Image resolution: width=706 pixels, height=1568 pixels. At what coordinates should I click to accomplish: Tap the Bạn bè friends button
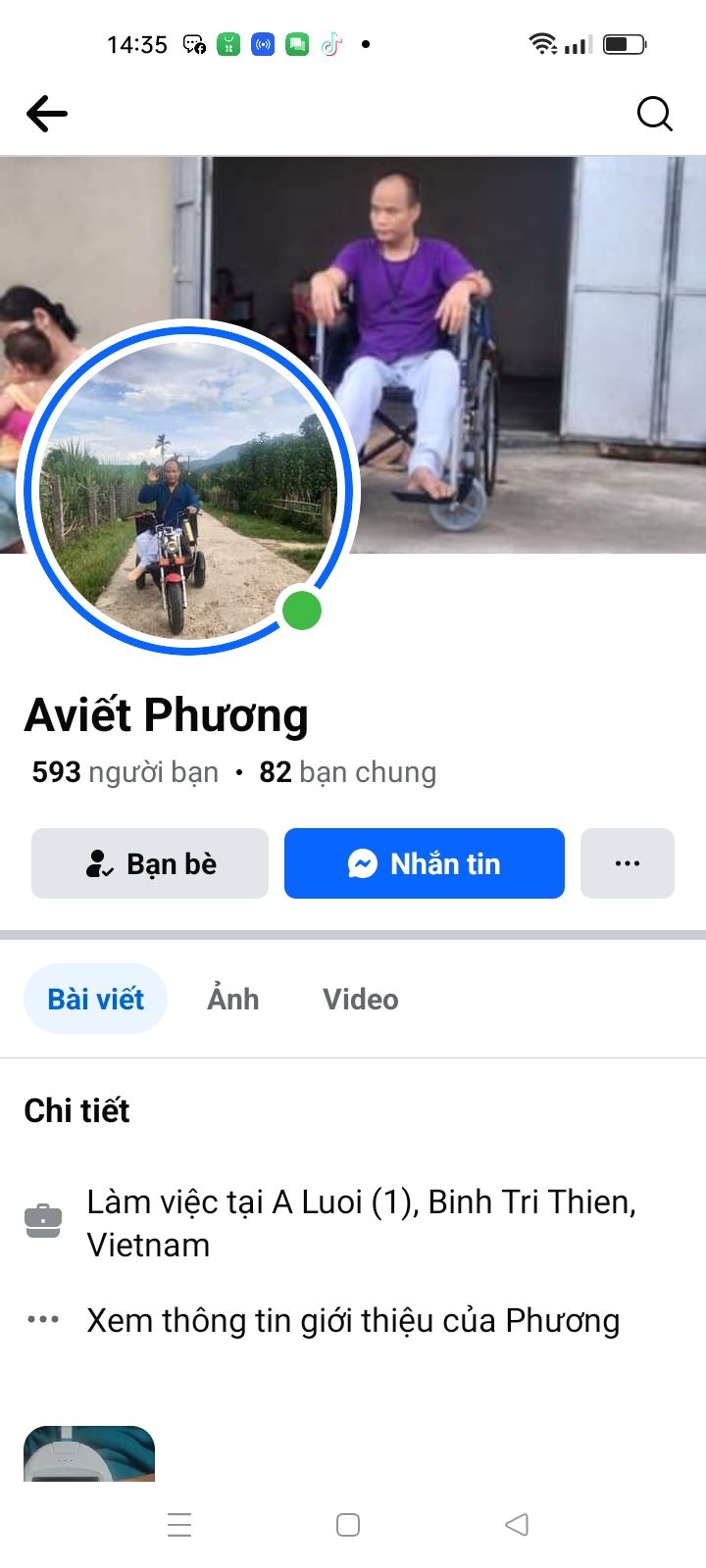click(x=150, y=863)
